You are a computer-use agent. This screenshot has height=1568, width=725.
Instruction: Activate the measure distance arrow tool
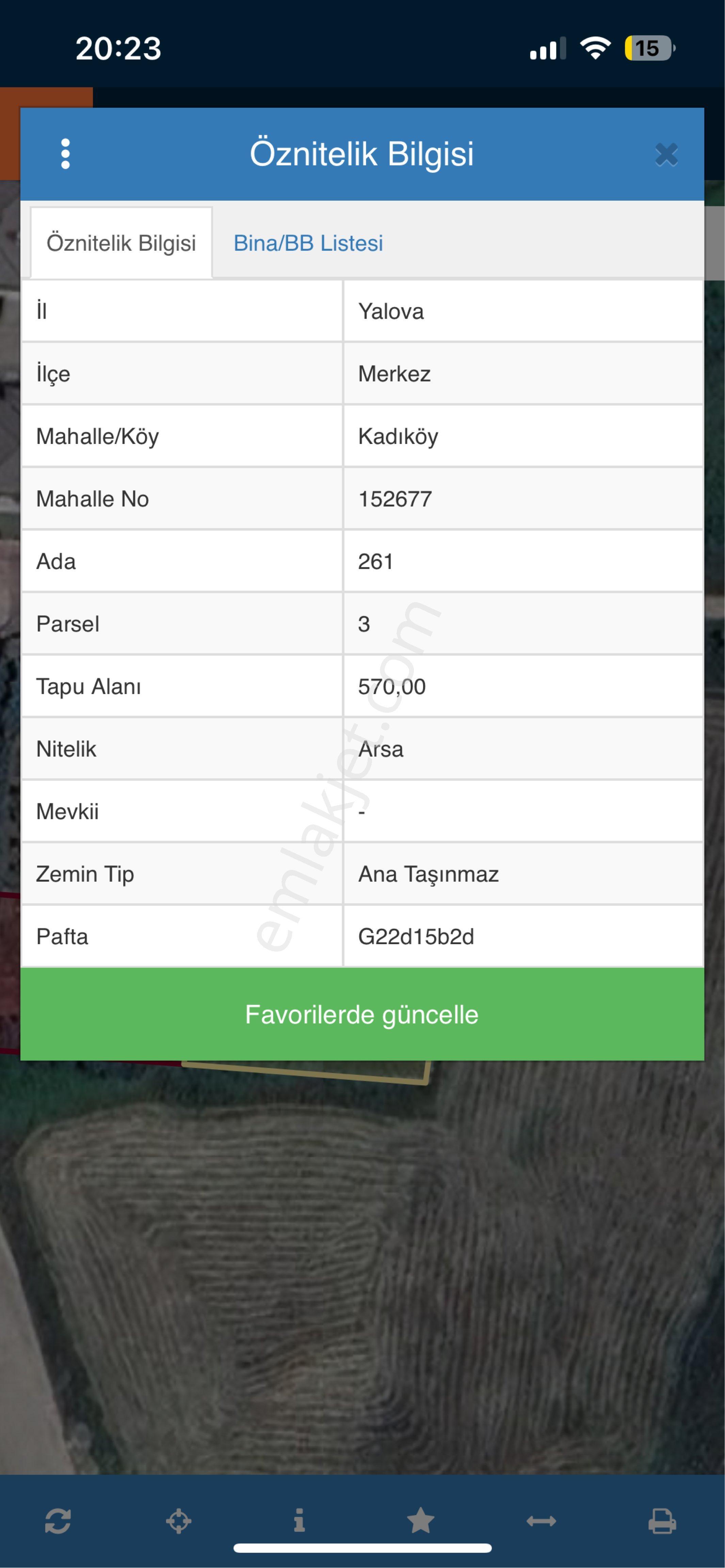(x=541, y=1521)
